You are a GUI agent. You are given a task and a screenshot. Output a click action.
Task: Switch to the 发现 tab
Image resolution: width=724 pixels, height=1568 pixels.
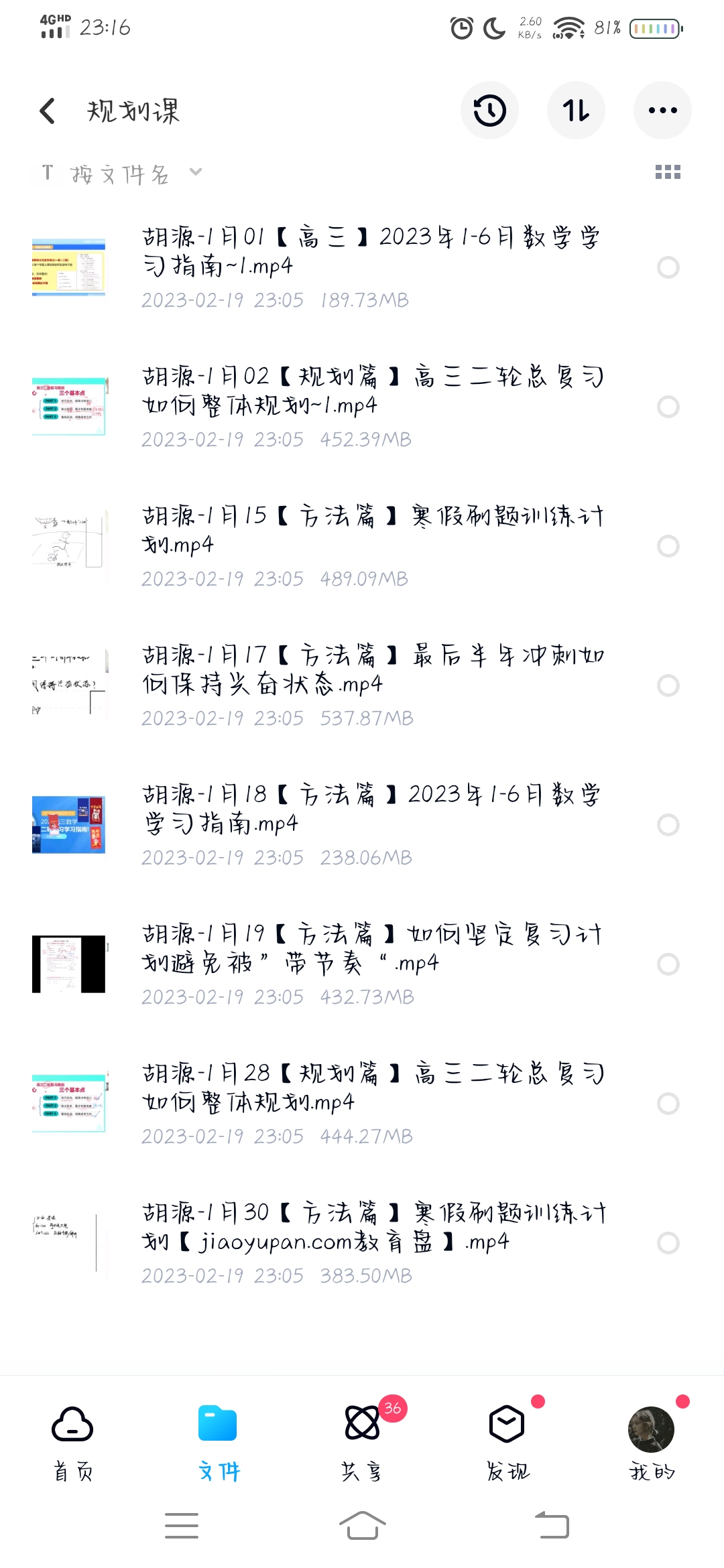click(507, 1441)
